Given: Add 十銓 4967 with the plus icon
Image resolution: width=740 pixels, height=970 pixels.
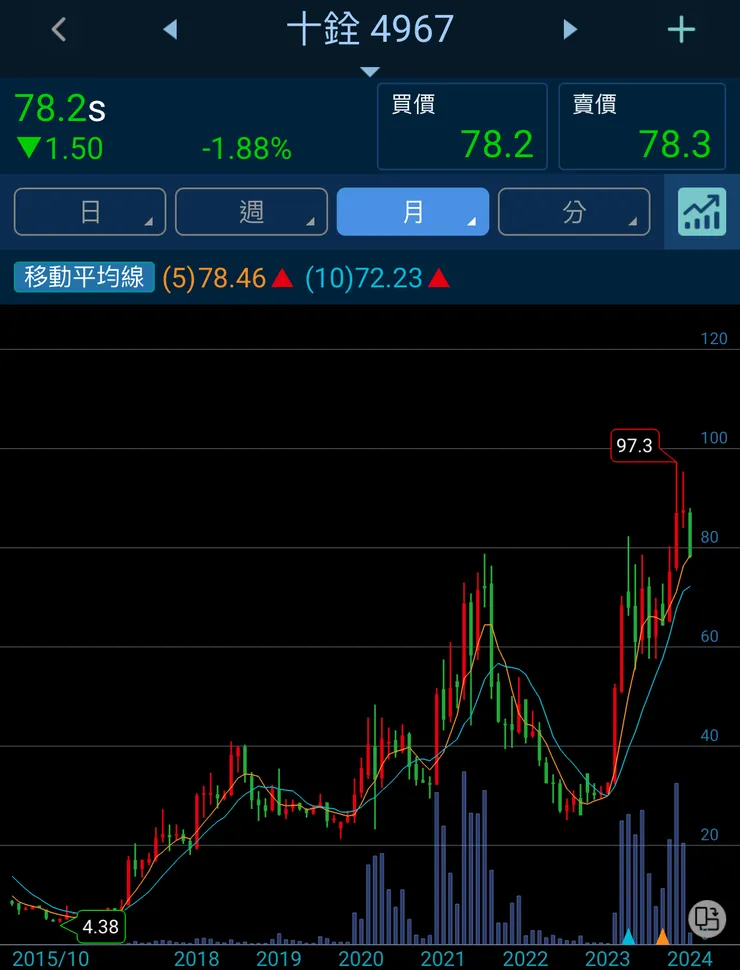Looking at the screenshot, I should pos(681,30).
